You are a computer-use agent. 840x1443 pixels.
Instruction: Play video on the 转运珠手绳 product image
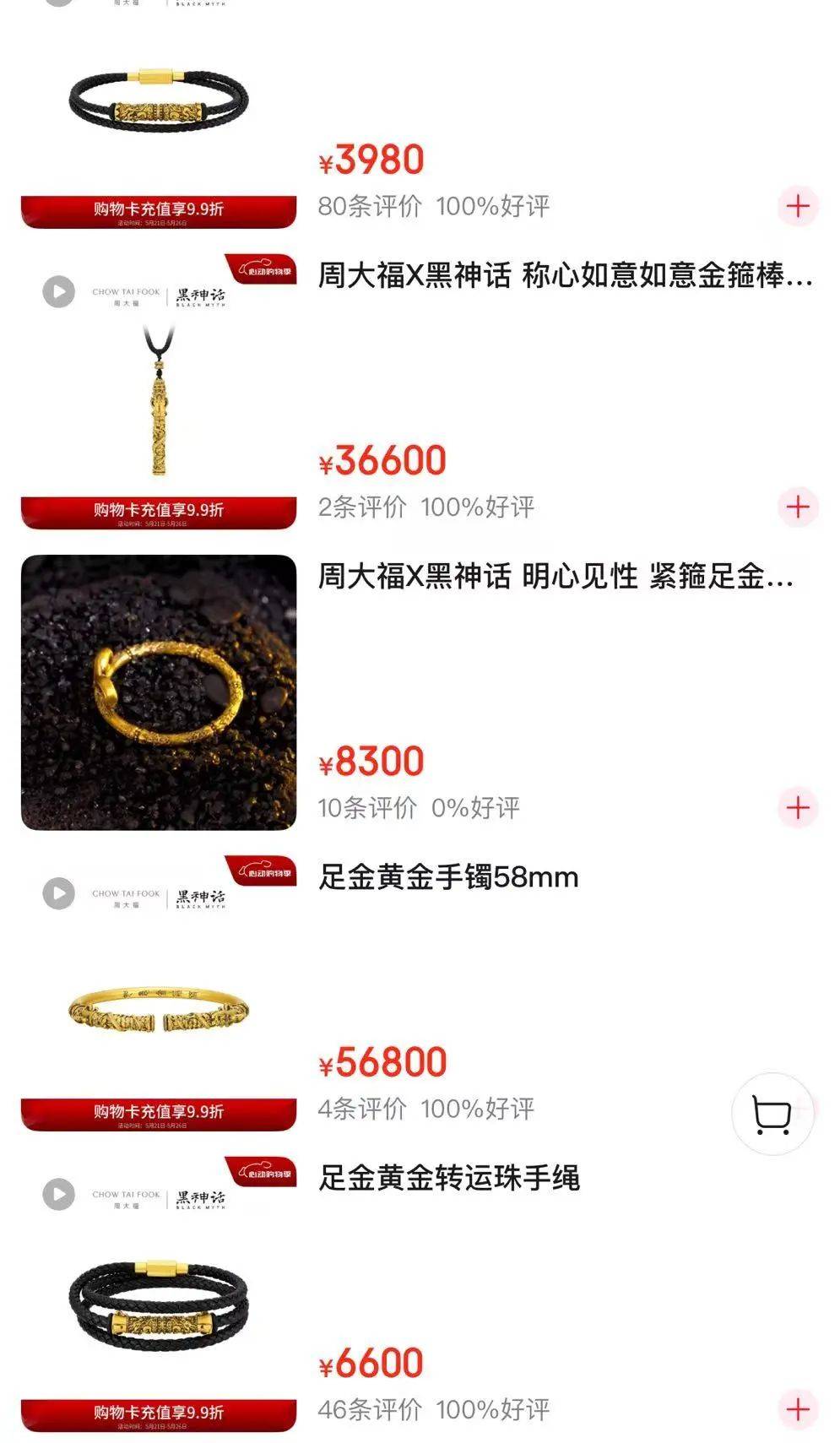(x=59, y=1195)
